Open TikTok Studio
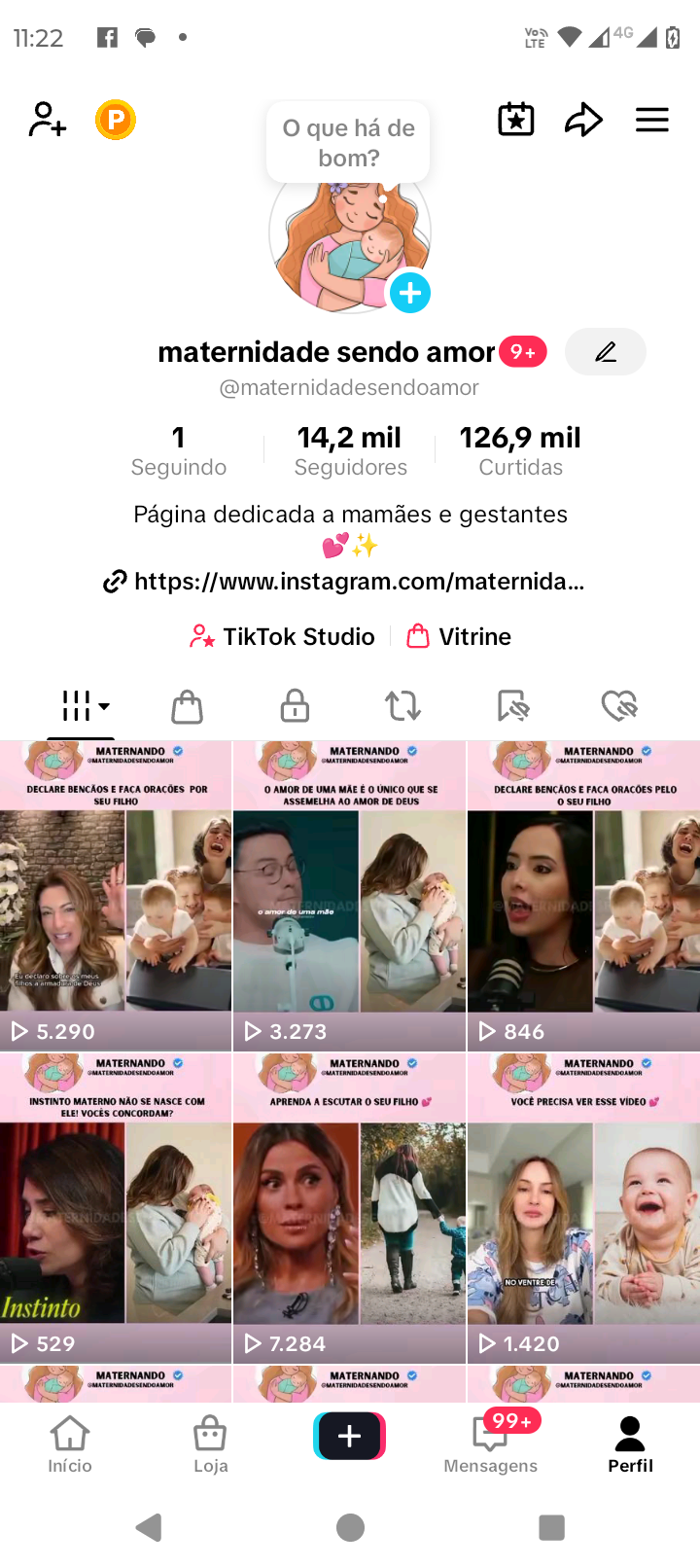The image size is (700, 1568). click(x=283, y=636)
